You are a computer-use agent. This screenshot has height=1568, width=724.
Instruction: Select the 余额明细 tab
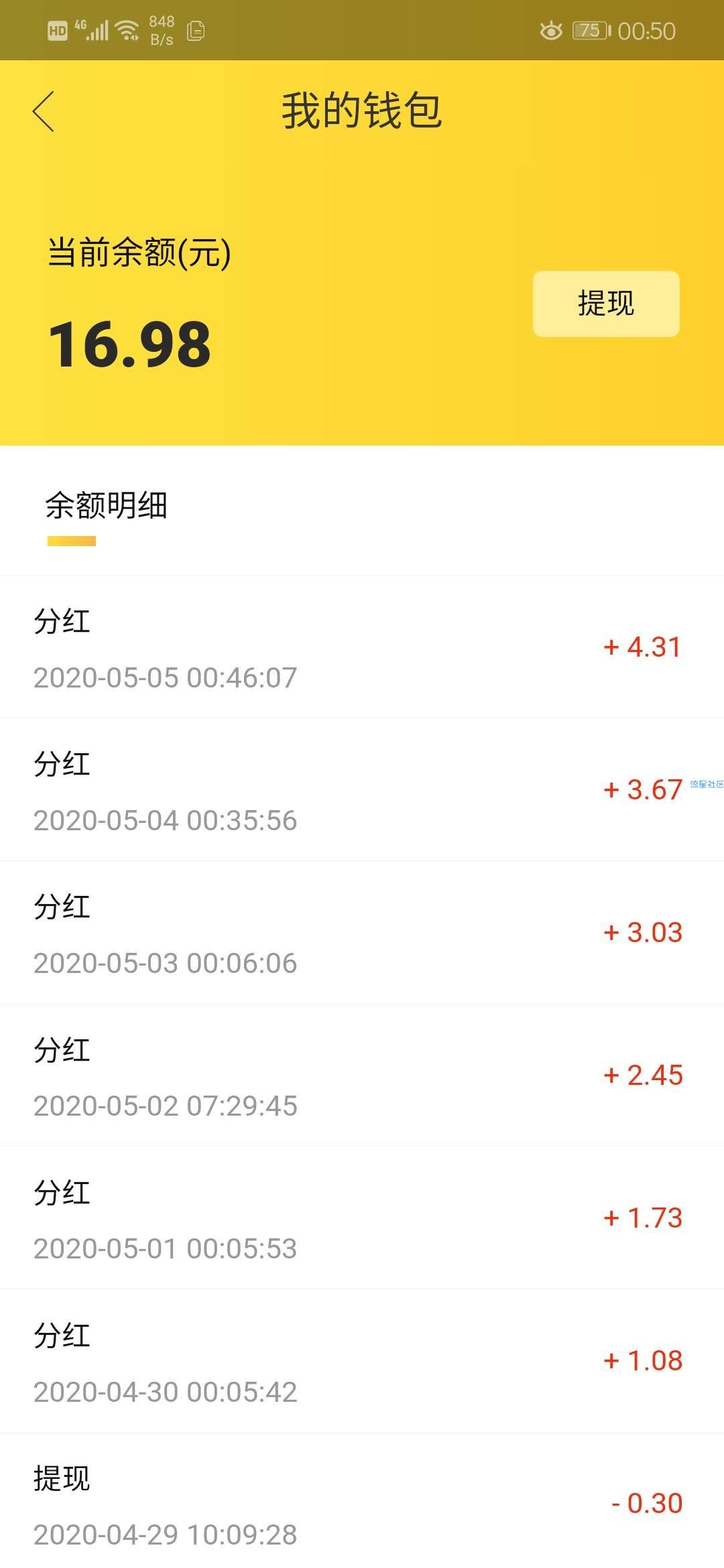pyautogui.click(x=106, y=505)
